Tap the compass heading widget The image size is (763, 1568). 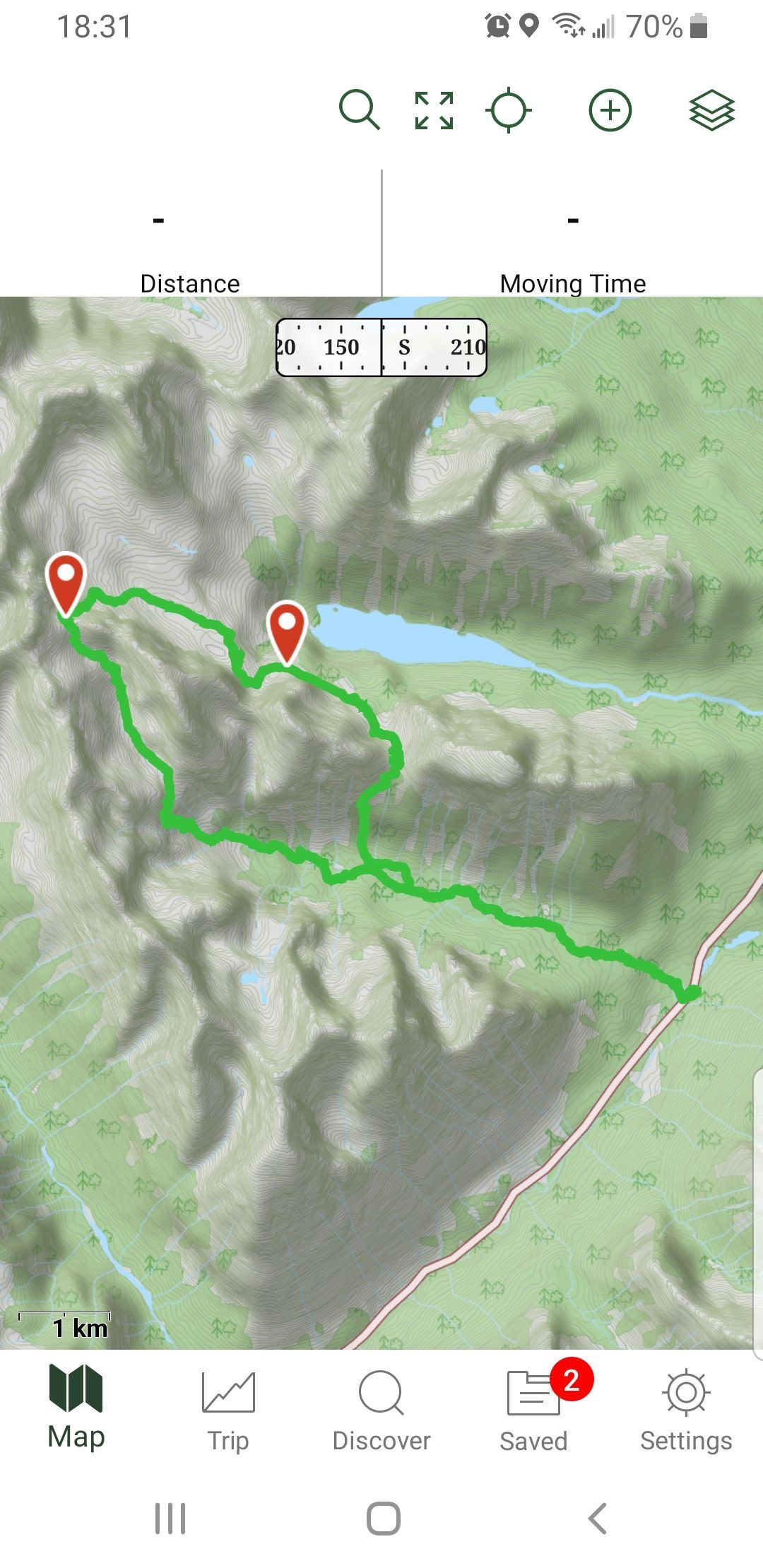381,347
